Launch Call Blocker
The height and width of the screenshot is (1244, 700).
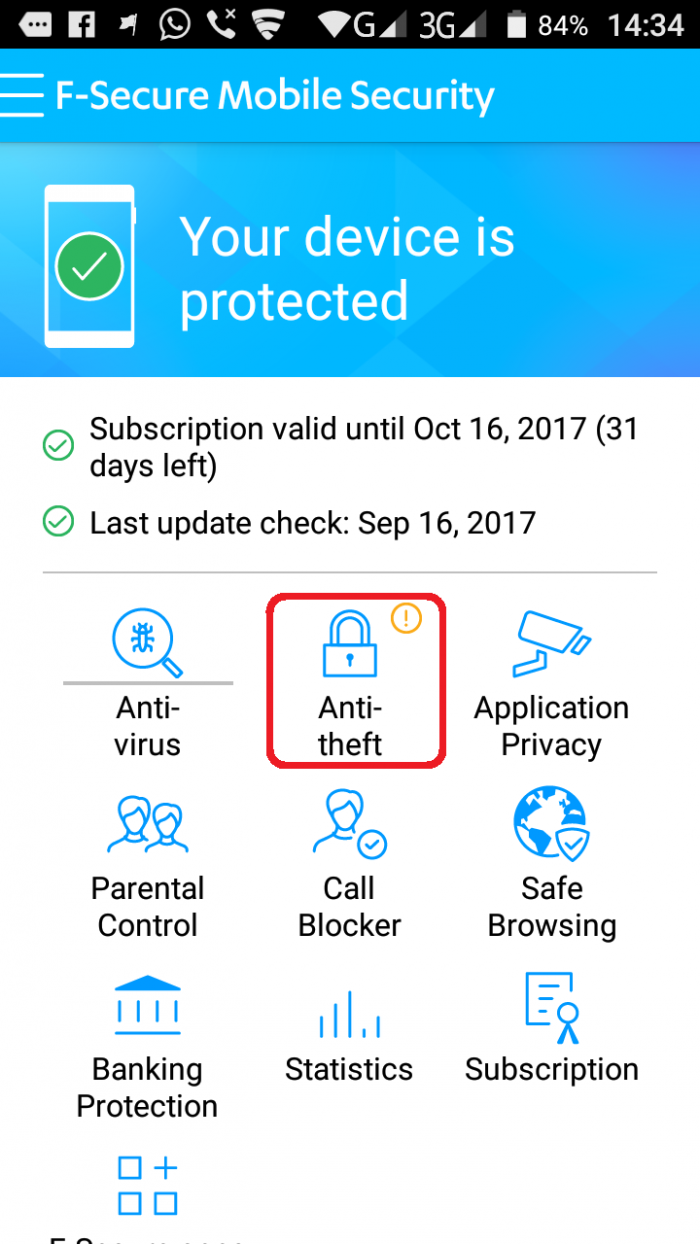350,864
